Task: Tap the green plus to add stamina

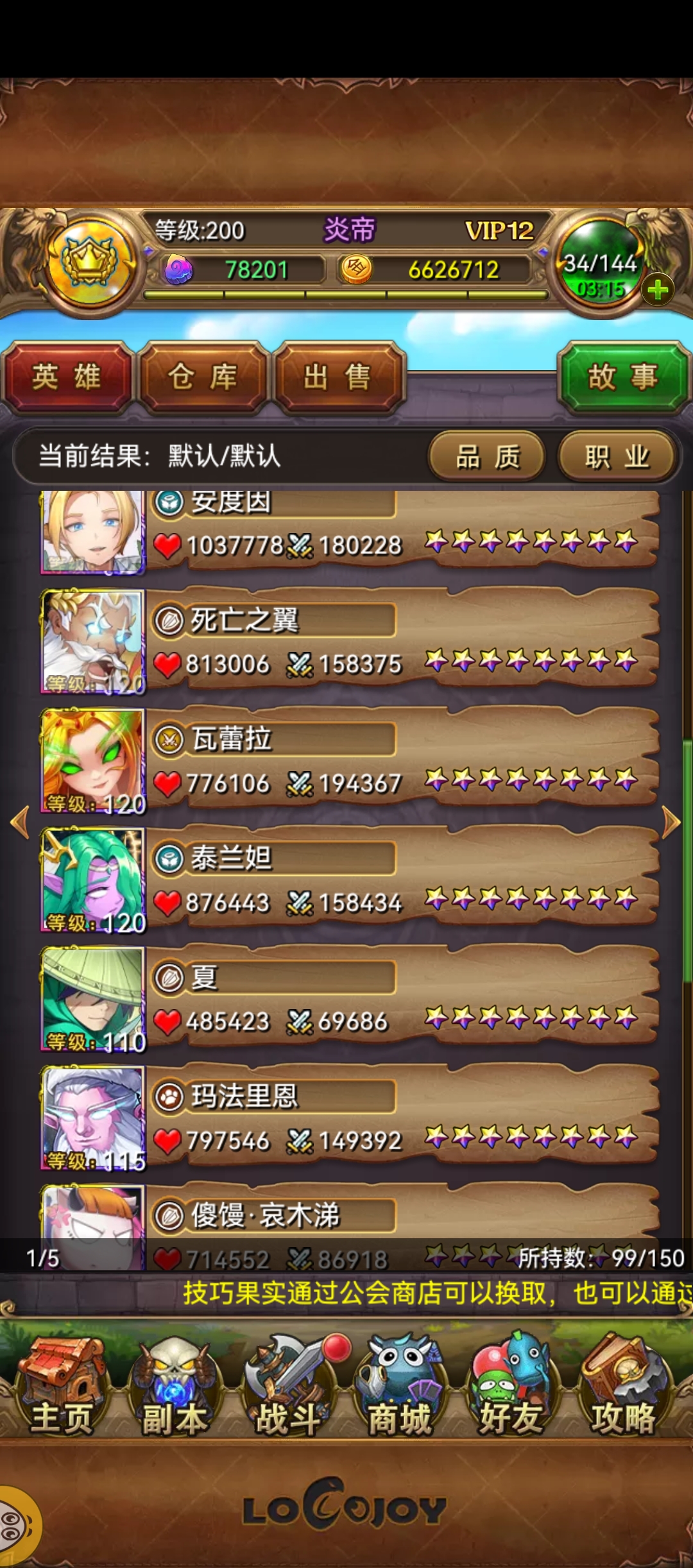Action: coord(658,291)
